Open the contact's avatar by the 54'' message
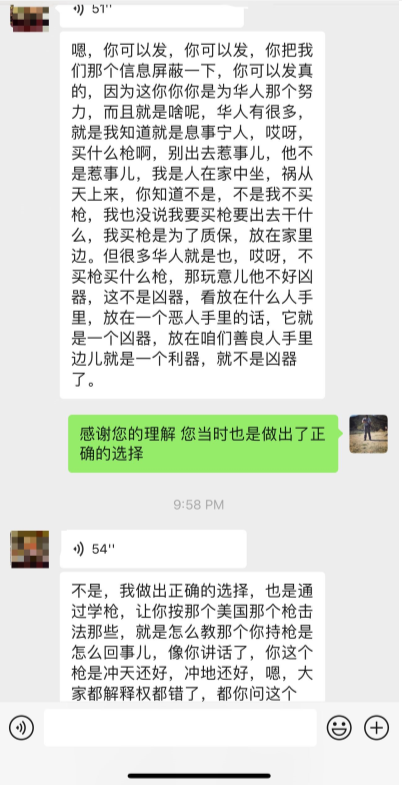Screen dimensions: 402x788 30,549
